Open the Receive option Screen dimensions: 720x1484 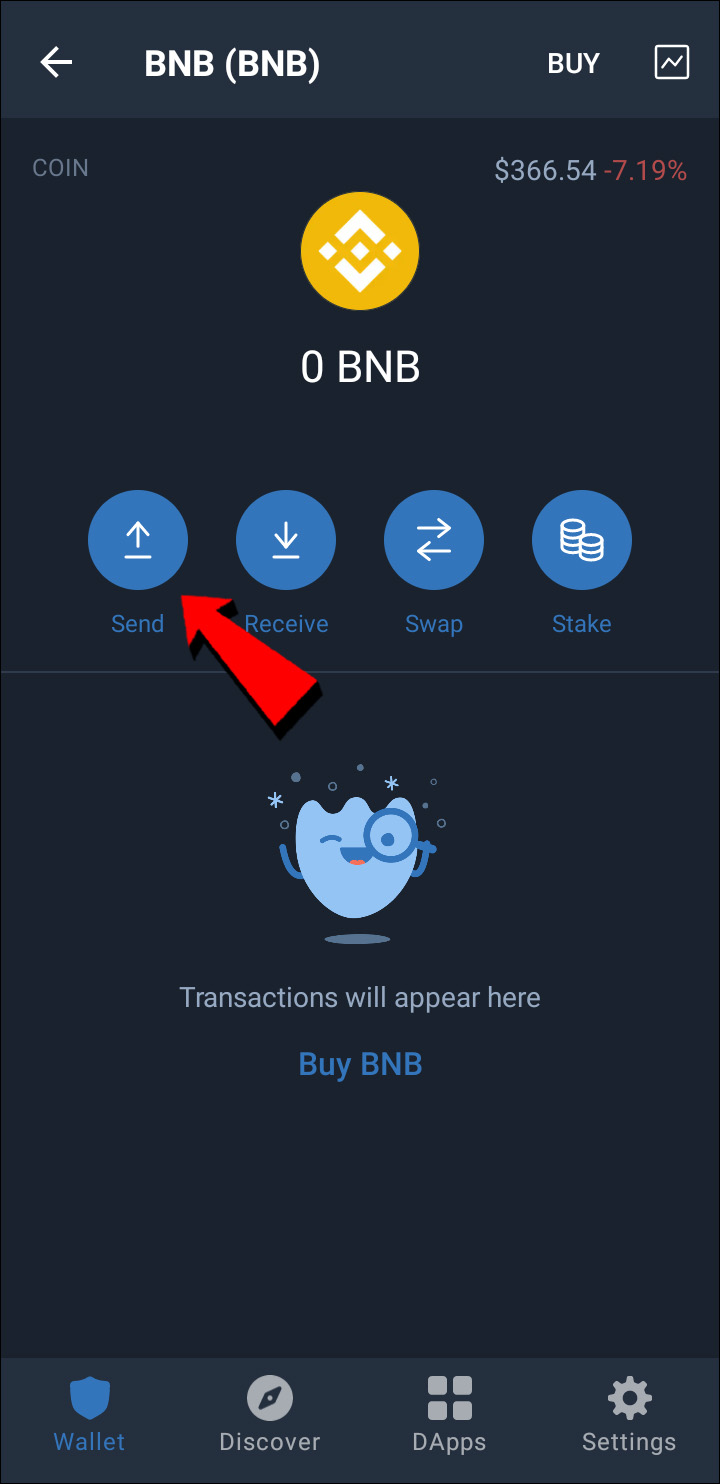pos(286,541)
